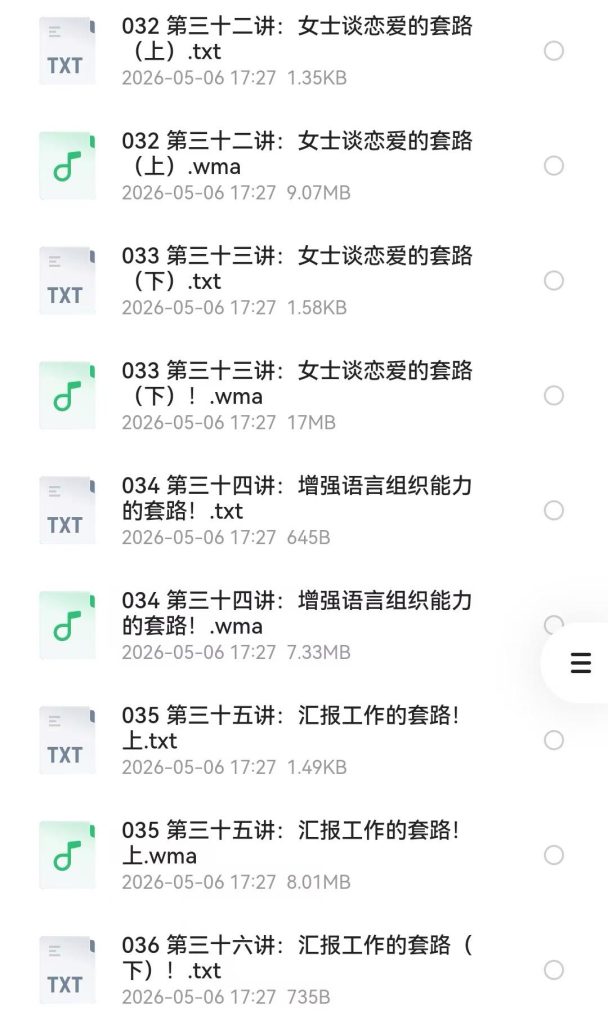
Task: Select the 033 第三十三讲 .txt file circle
Action: point(554,281)
